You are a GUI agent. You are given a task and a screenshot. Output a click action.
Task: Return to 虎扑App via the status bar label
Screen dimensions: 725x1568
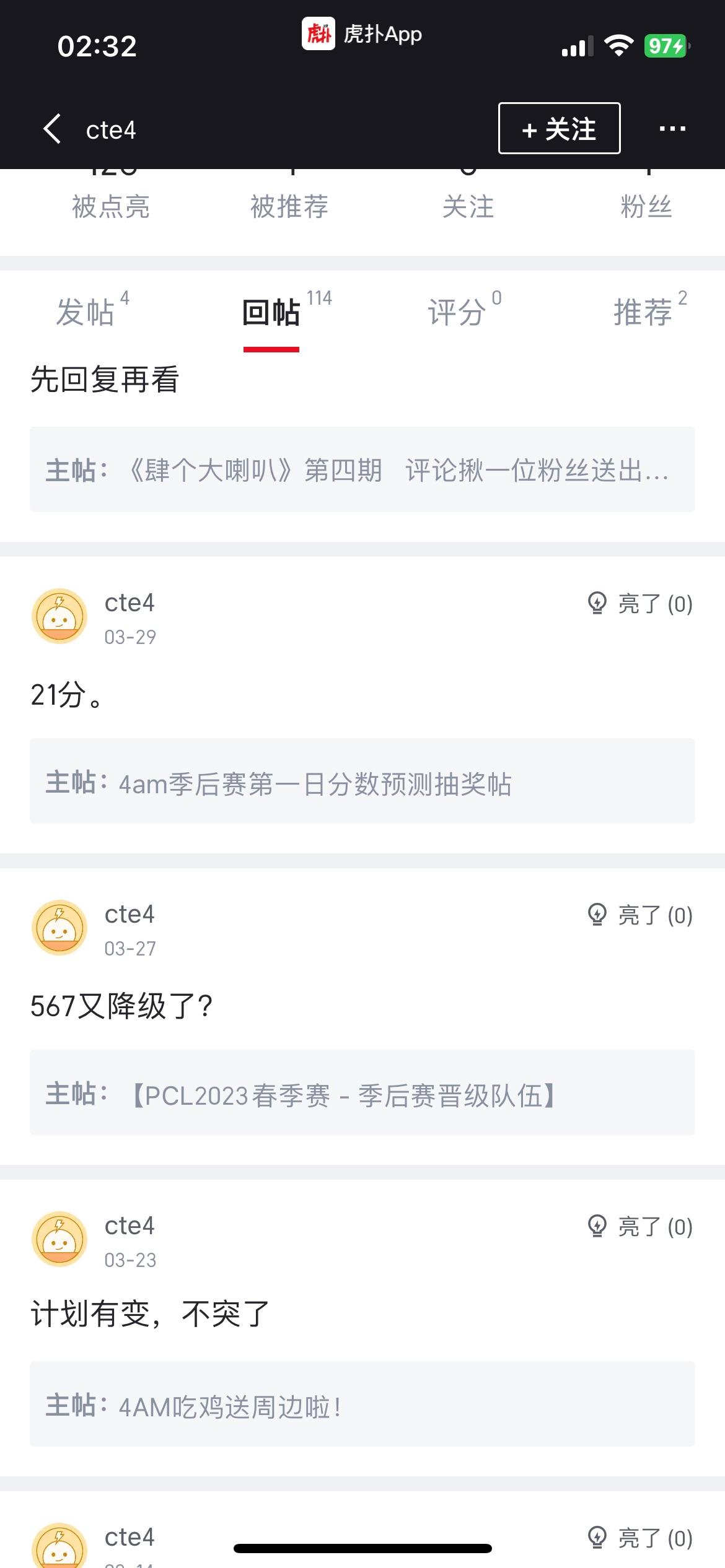pyautogui.click(x=362, y=33)
